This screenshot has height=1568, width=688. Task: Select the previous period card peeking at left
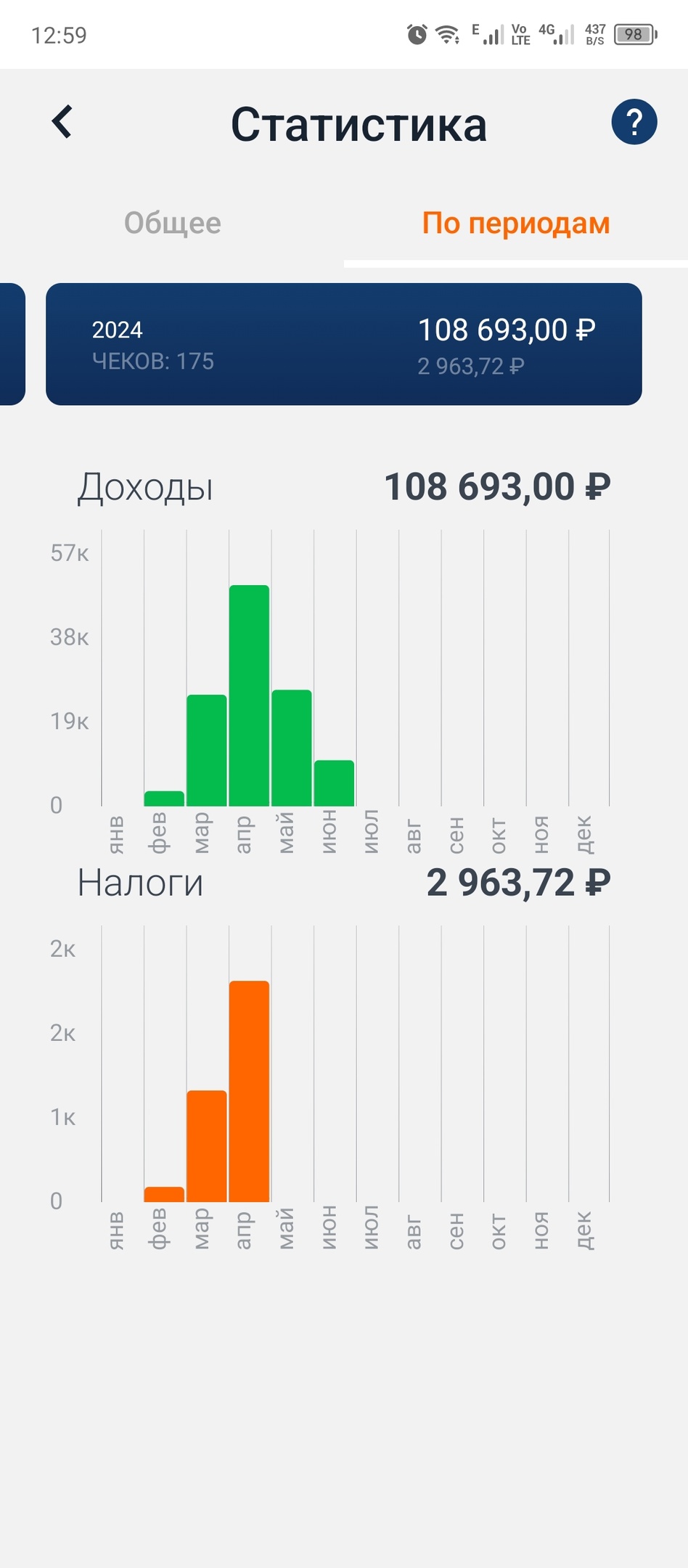coord(12,344)
